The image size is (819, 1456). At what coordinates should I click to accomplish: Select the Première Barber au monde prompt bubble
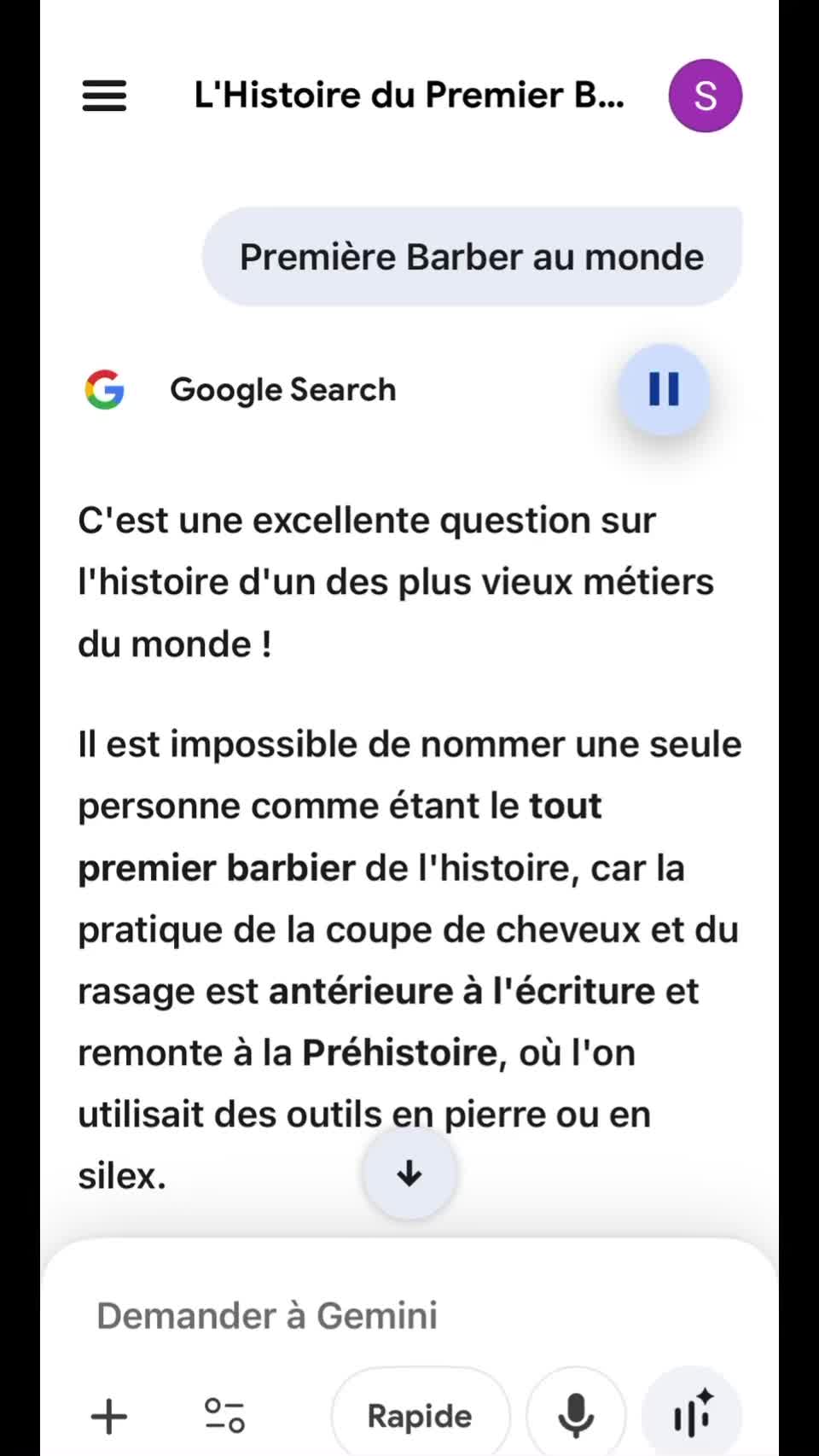tap(472, 257)
